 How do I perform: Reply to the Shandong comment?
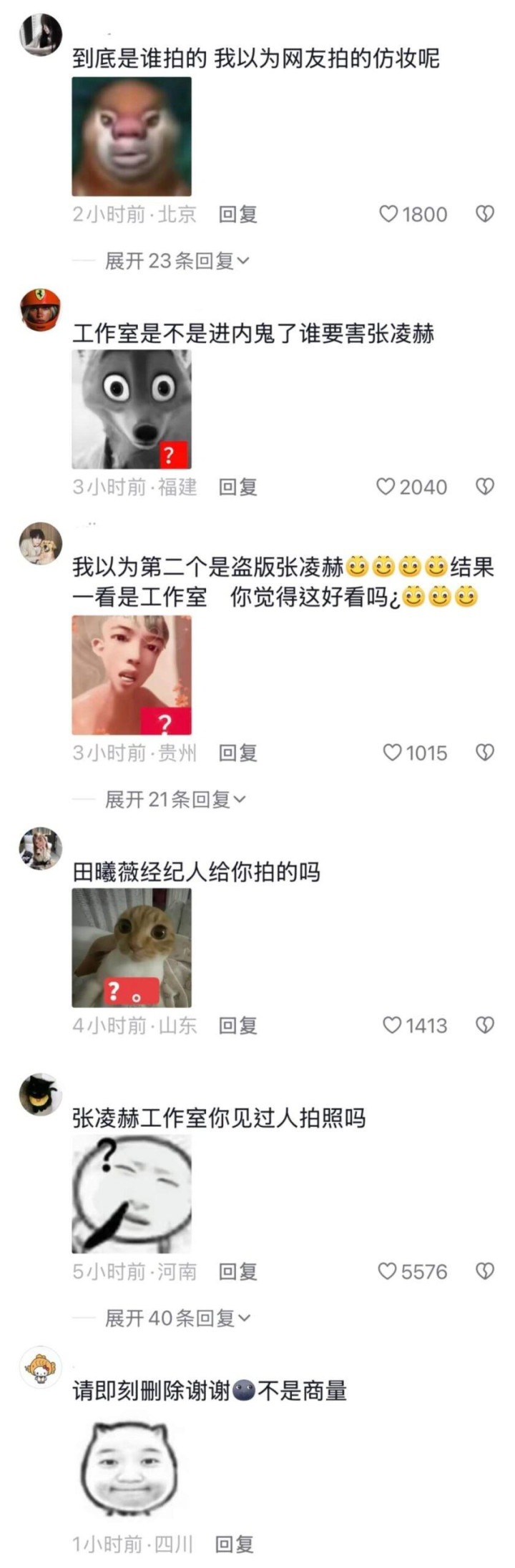(237, 1026)
